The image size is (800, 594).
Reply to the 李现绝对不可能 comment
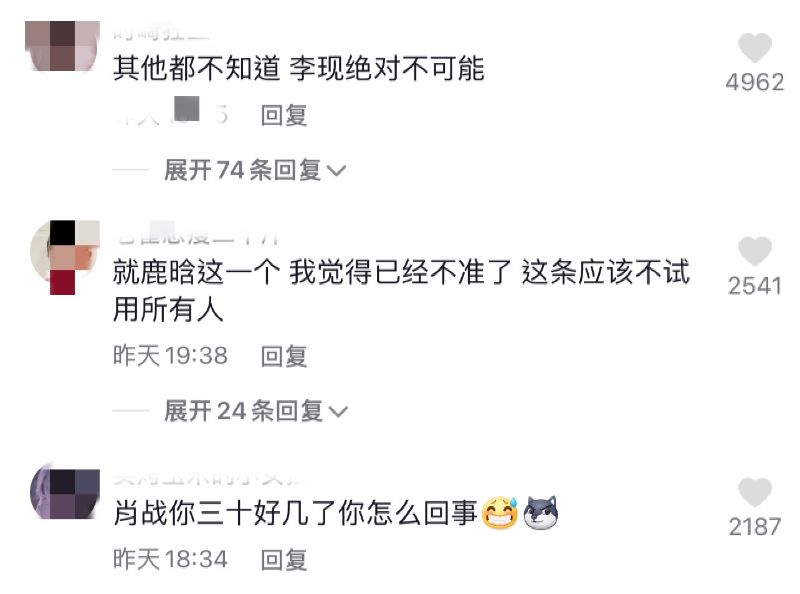[283, 116]
